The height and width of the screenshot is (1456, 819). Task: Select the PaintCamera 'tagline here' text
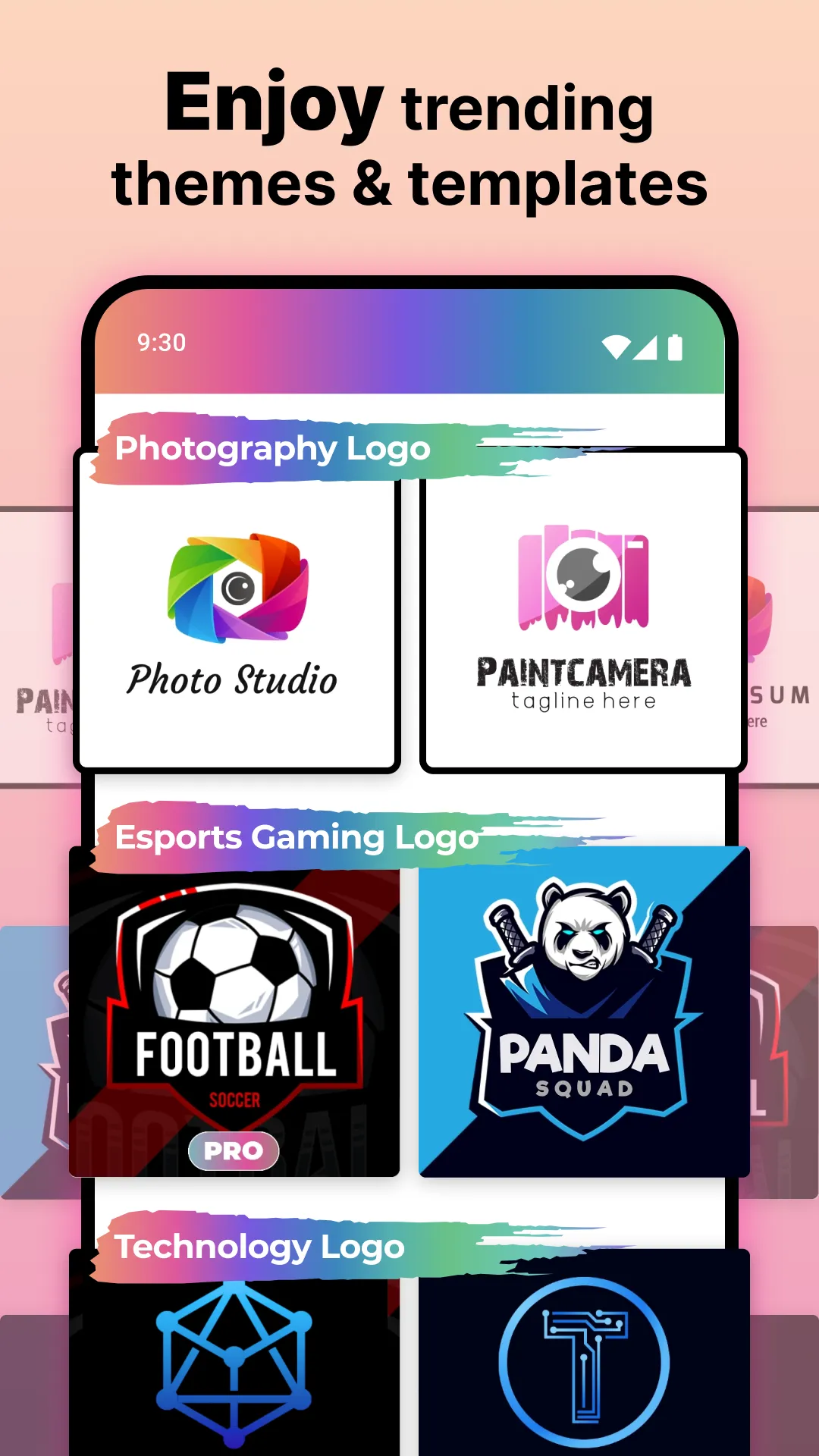[x=581, y=701]
